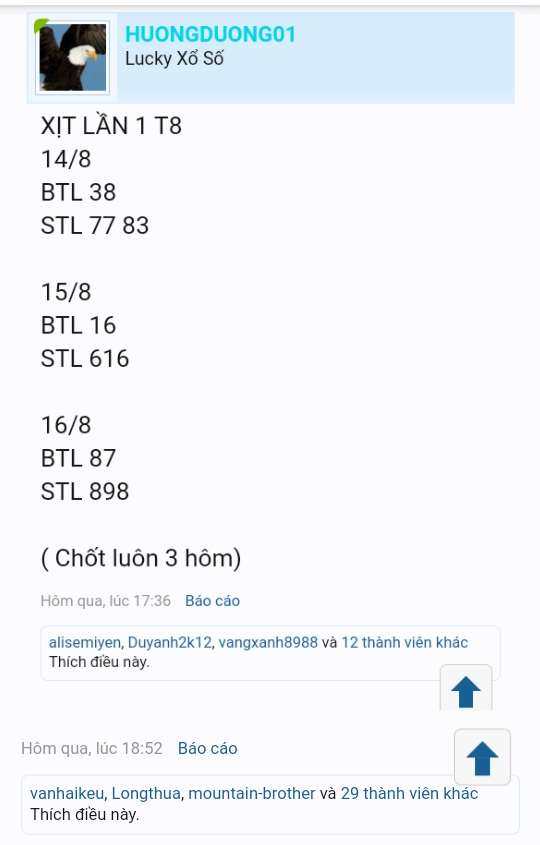Open vangxanh8988's profile
This screenshot has height=845, width=540.
(x=268, y=642)
